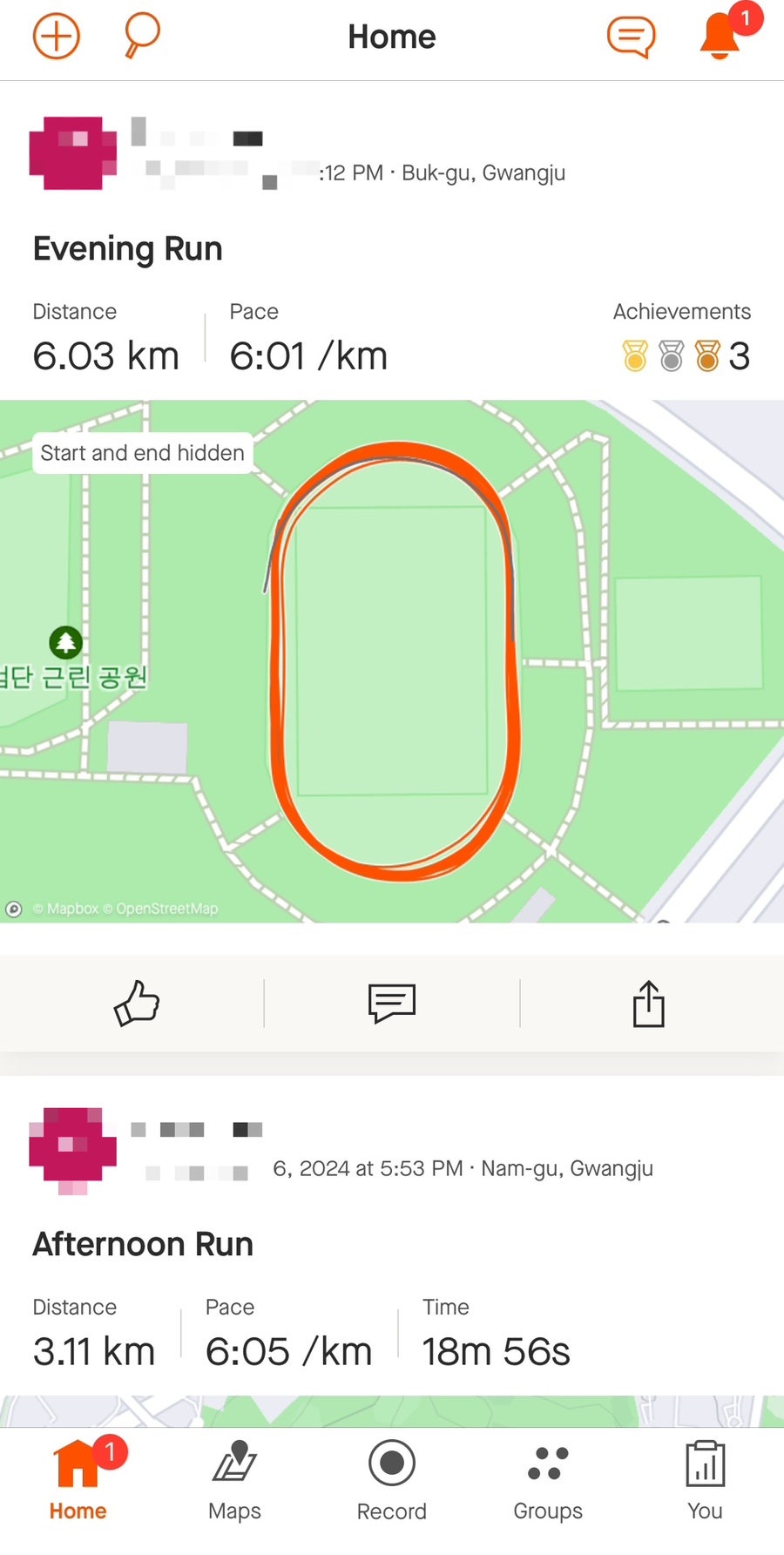The image size is (784, 1555).
Task: Give kudos to the Evening Run
Action: 137,1004
